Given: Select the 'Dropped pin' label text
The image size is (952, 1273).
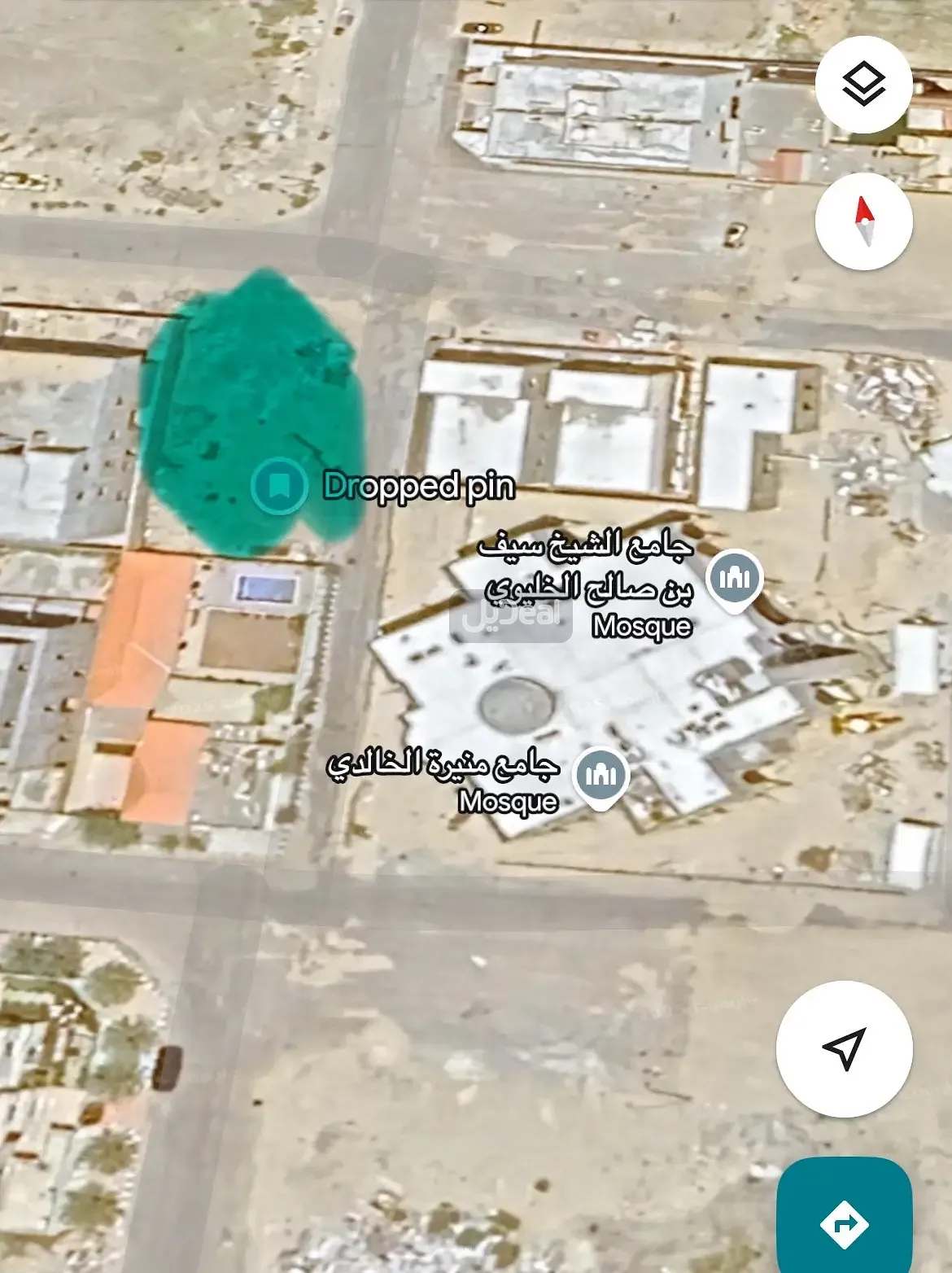Looking at the screenshot, I should (x=418, y=487).
